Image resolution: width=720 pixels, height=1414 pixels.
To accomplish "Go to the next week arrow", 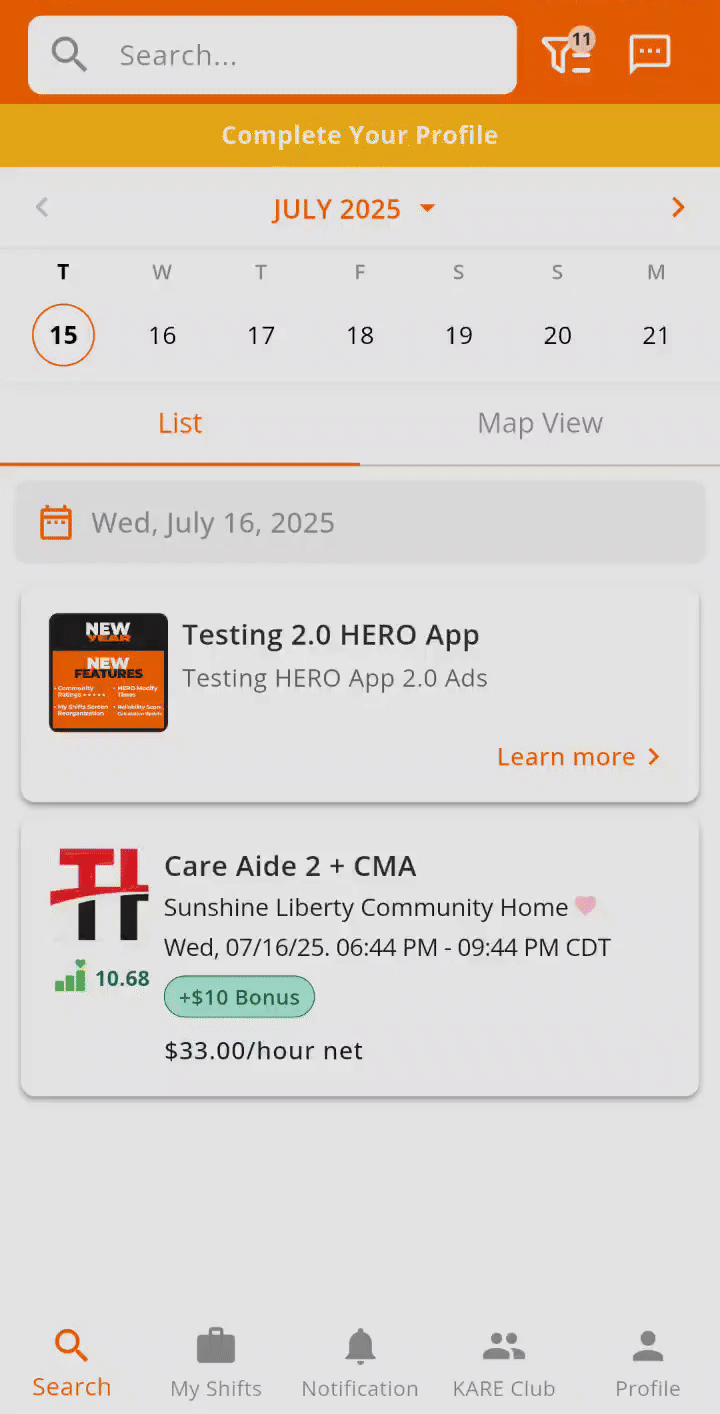I will point(678,208).
